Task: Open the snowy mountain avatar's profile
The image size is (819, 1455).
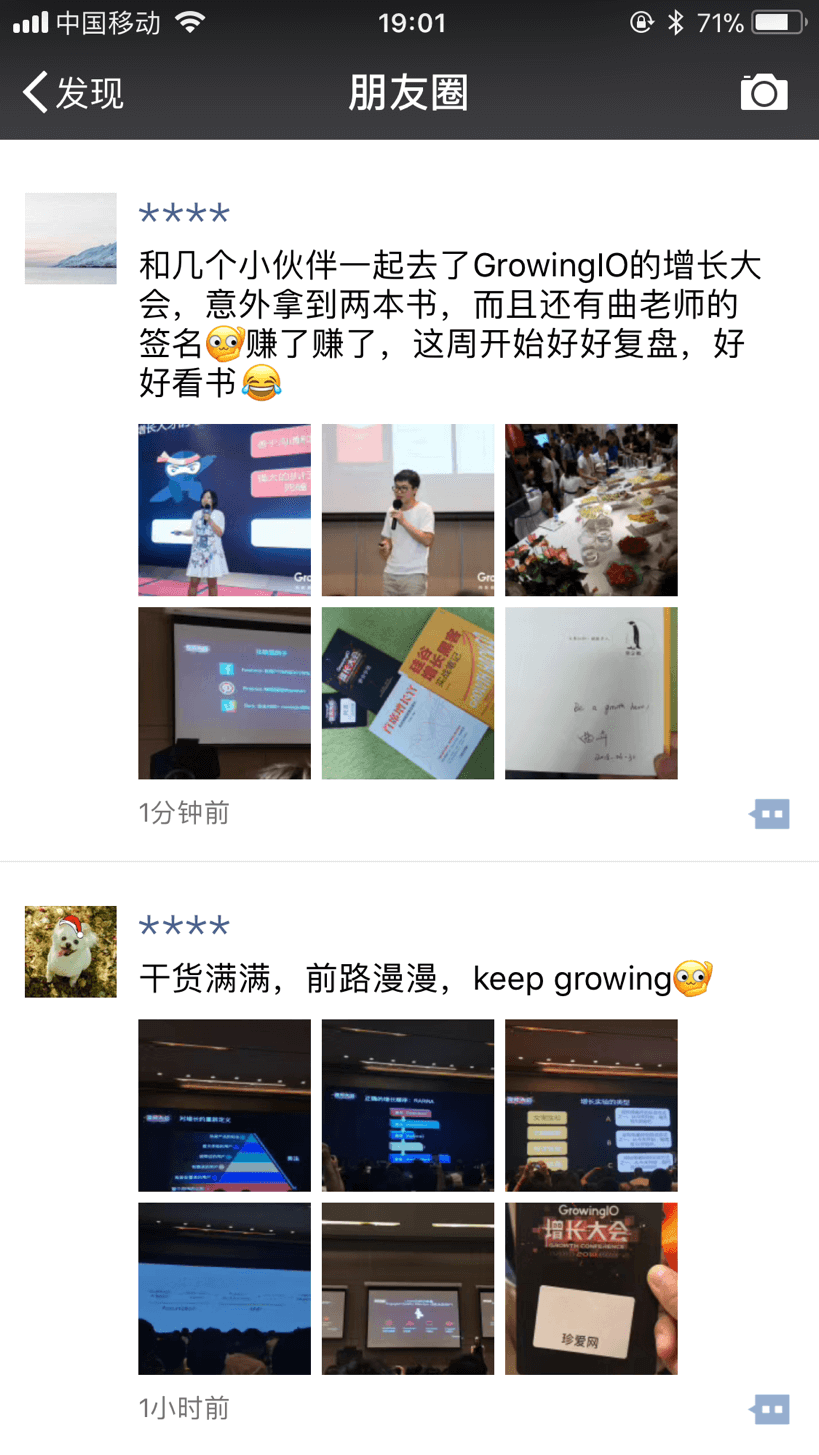Action: [x=70, y=238]
